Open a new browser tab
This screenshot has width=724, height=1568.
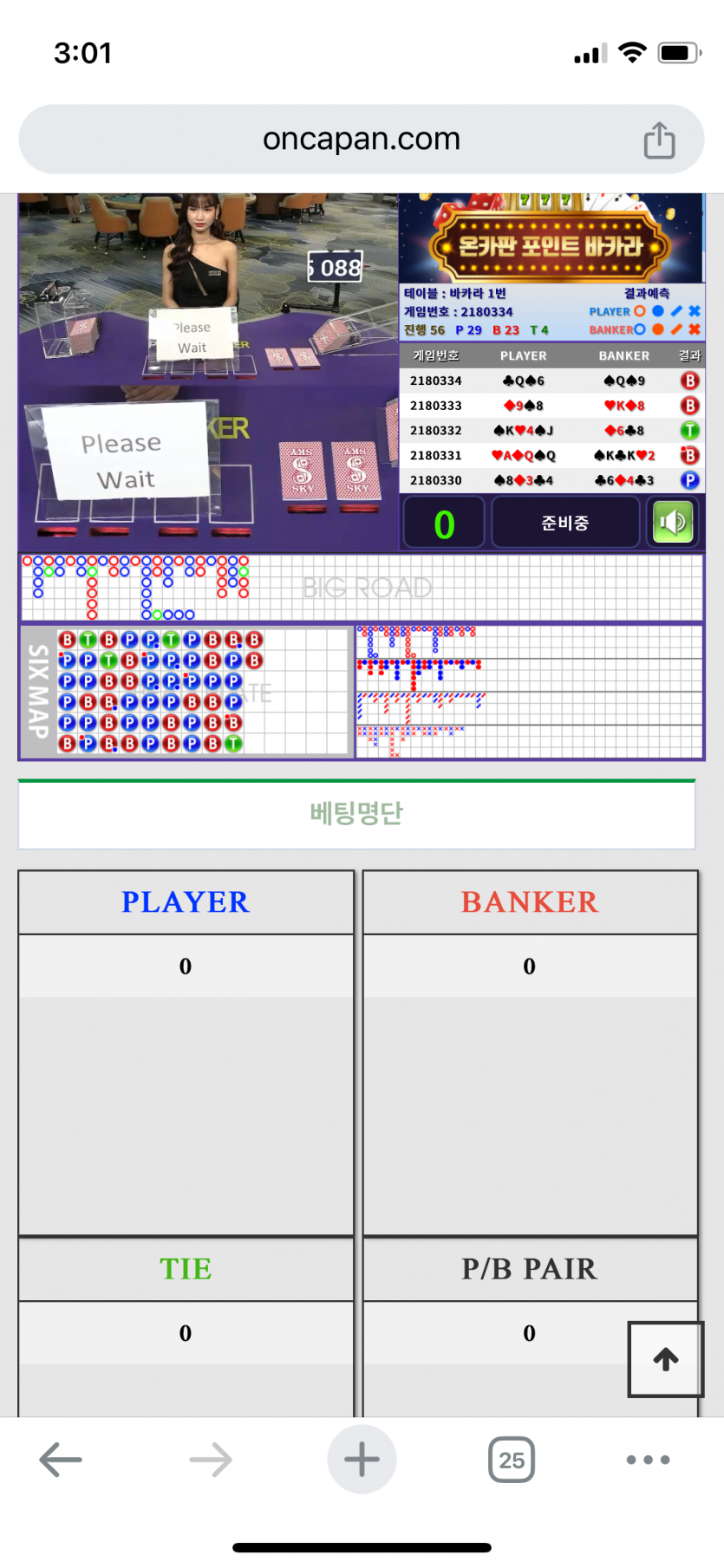[362, 1460]
